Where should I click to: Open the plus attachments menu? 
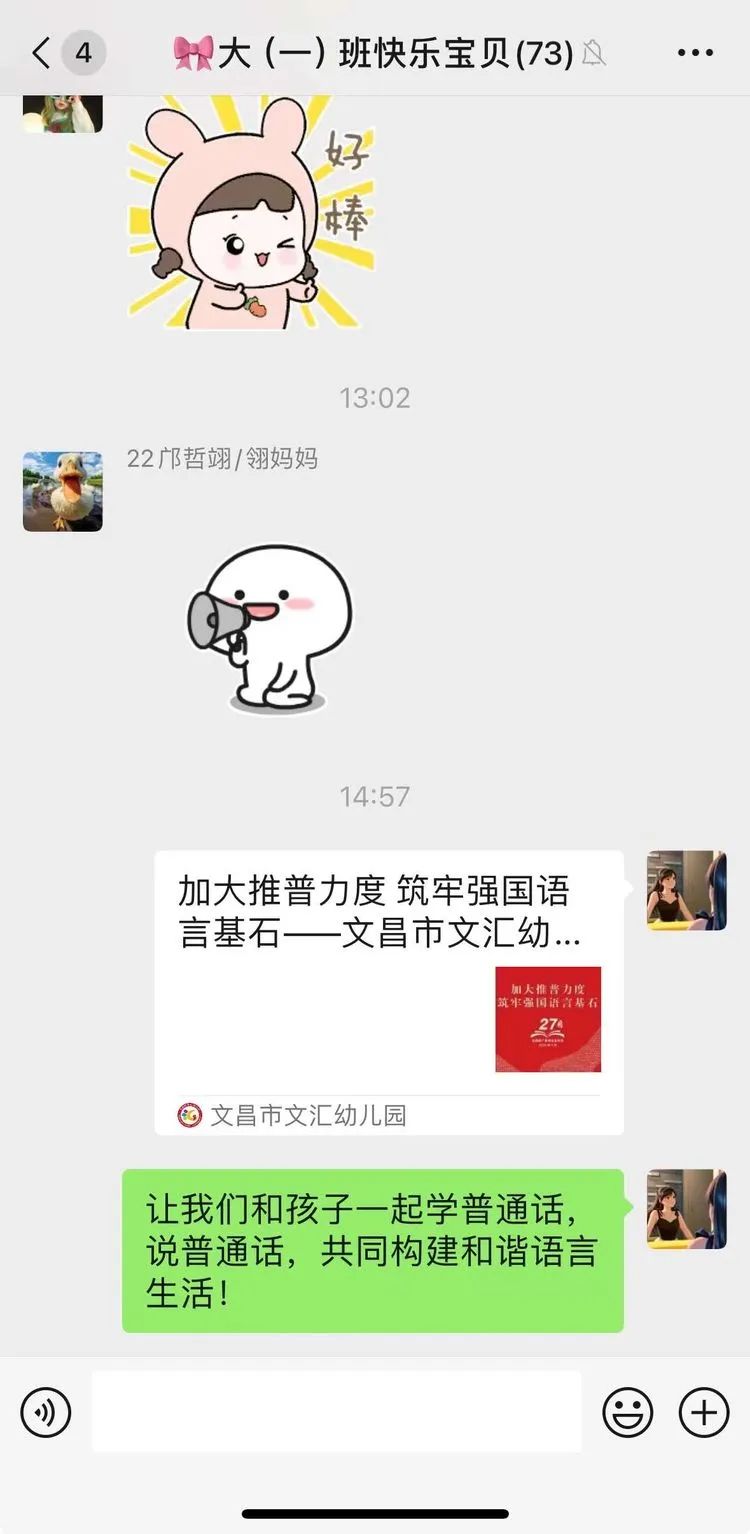click(x=704, y=1412)
